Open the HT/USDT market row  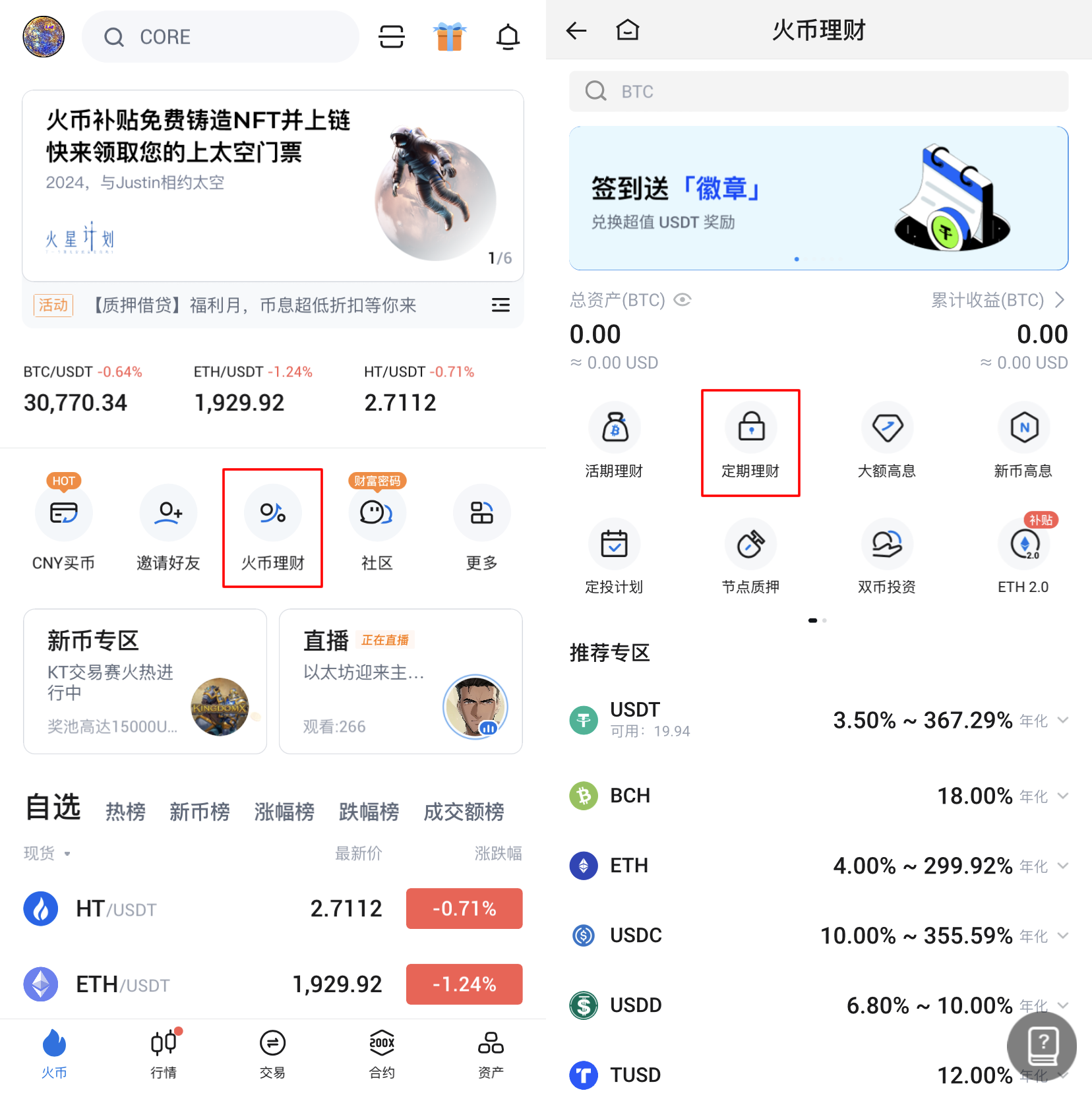(273, 908)
